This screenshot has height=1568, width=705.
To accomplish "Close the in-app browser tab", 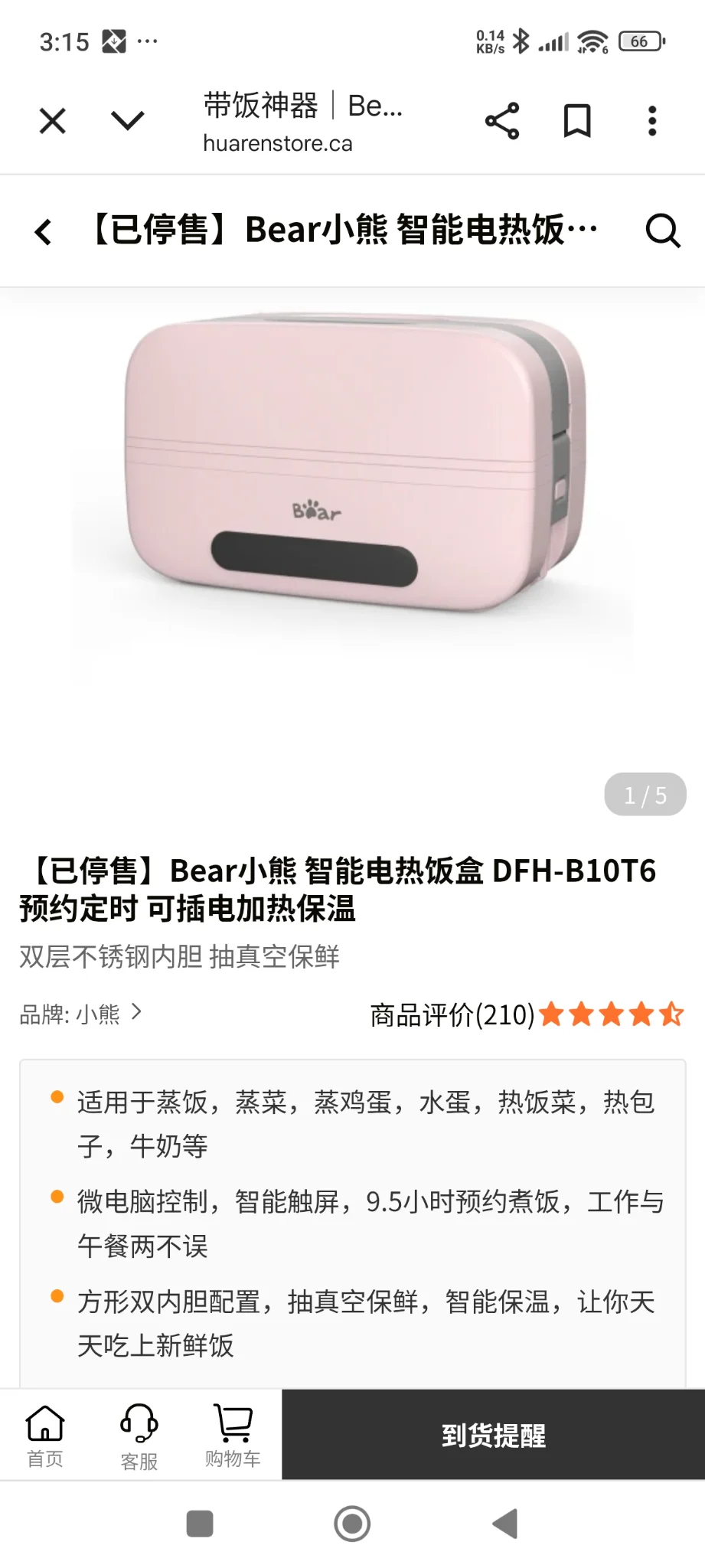I will click(x=53, y=121).
